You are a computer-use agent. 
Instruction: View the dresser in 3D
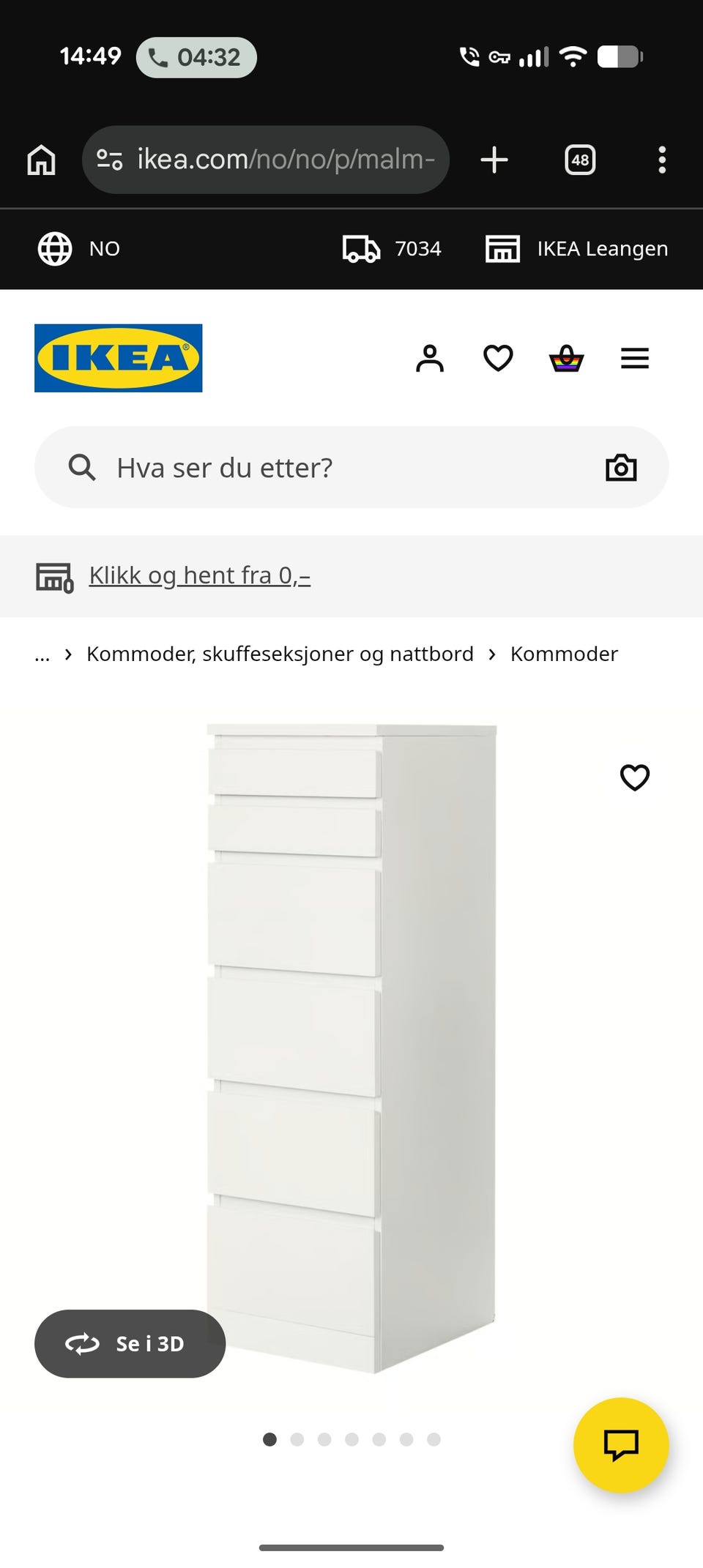coord(130,1343)
